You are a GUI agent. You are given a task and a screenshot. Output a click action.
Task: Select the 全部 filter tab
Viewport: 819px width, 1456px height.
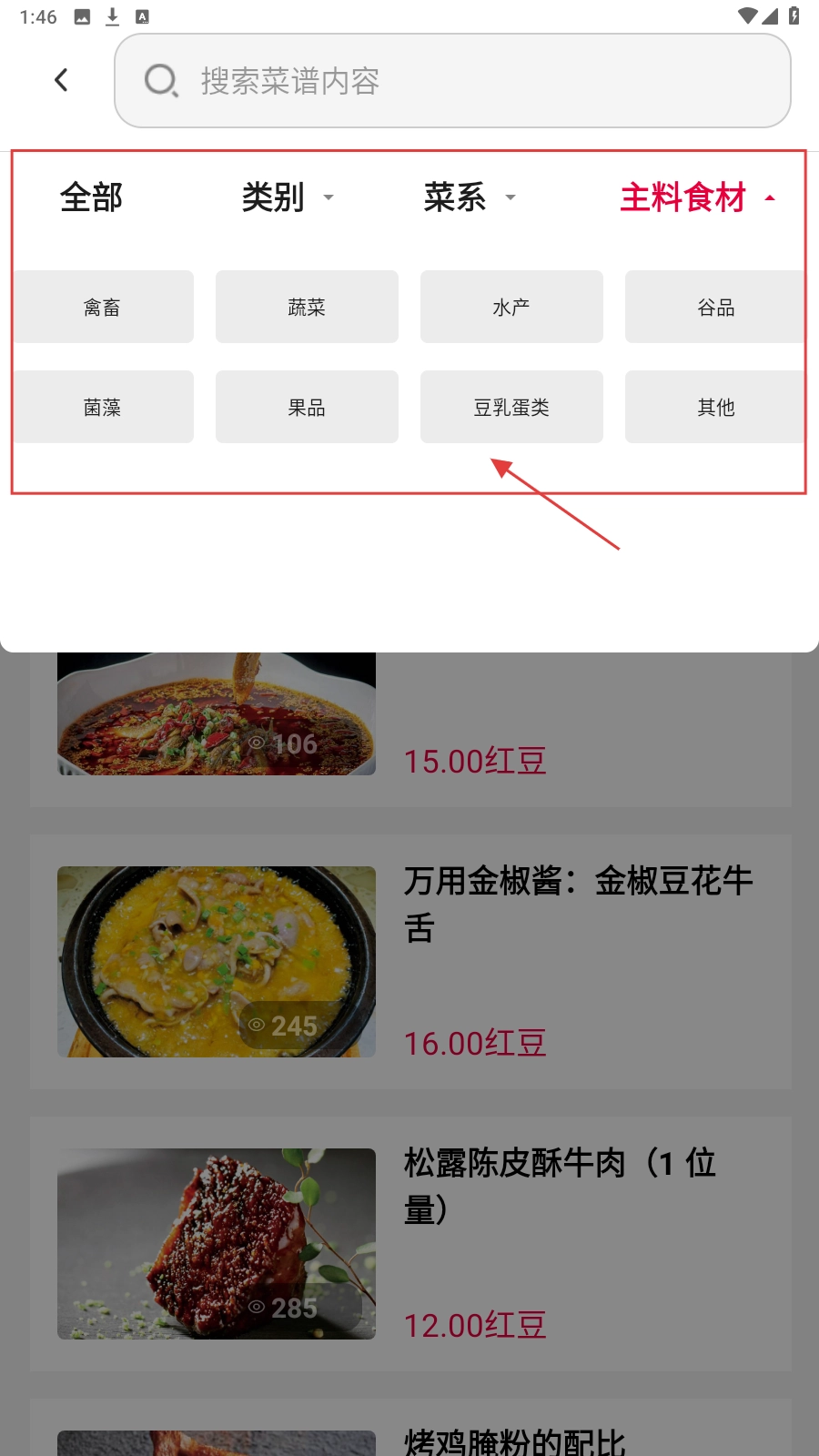tap(91, 197)
